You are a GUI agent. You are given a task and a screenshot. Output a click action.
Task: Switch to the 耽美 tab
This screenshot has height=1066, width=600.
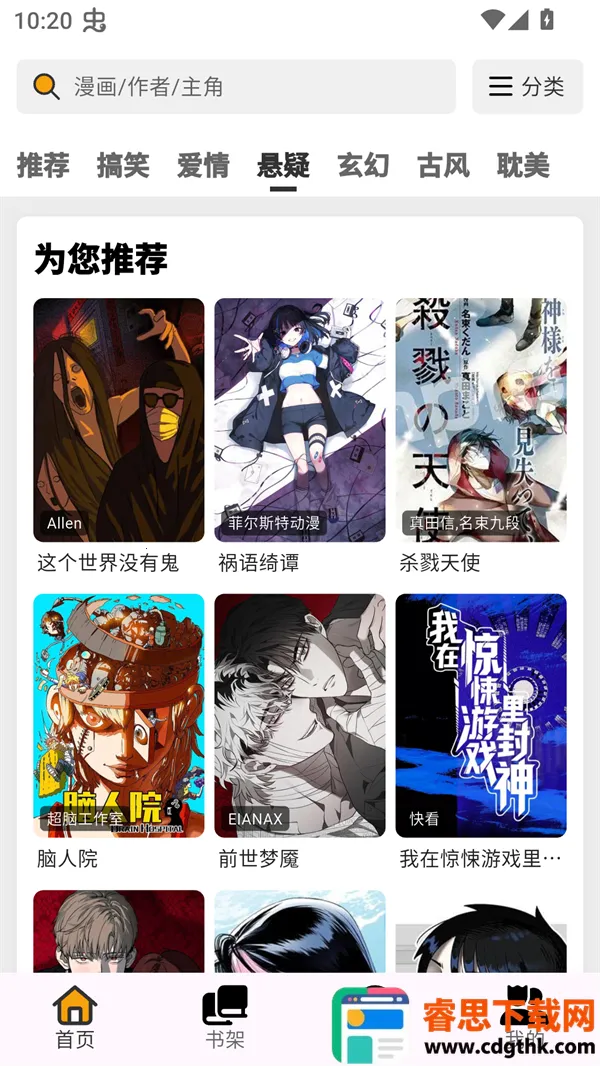click(x=523, y=165)
